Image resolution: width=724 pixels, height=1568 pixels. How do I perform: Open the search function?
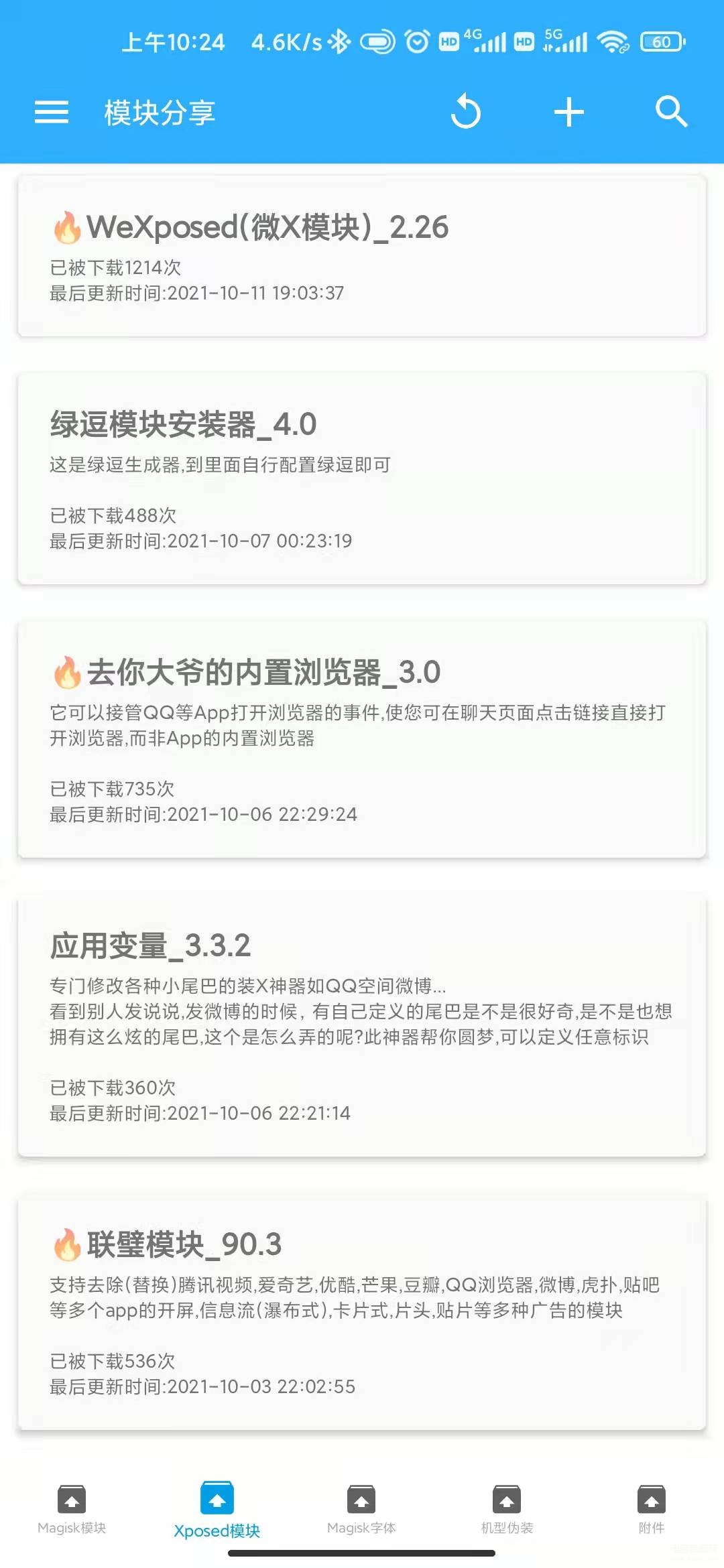click(672, 112)
